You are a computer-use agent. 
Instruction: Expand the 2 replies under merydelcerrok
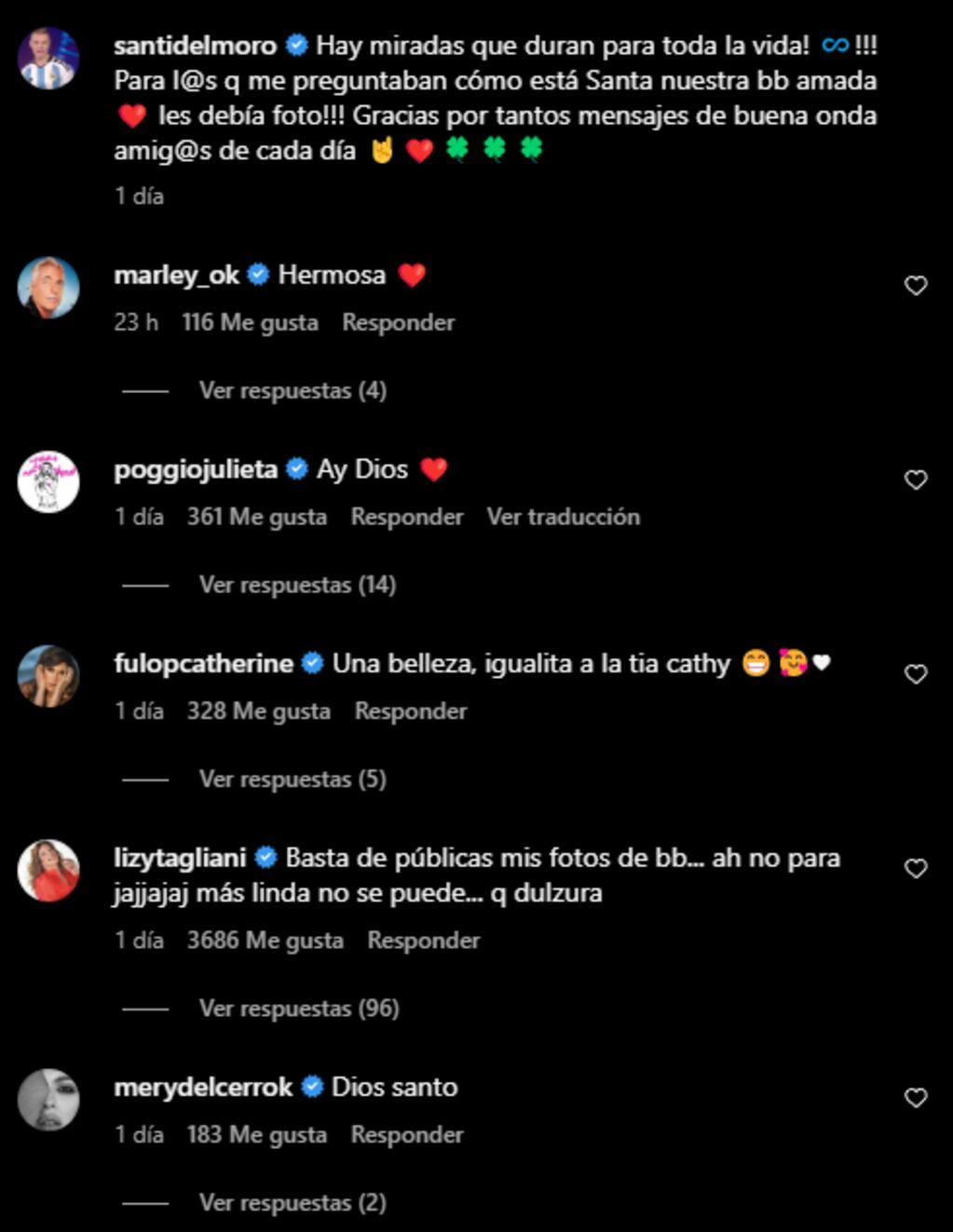tap(293, 1203)
